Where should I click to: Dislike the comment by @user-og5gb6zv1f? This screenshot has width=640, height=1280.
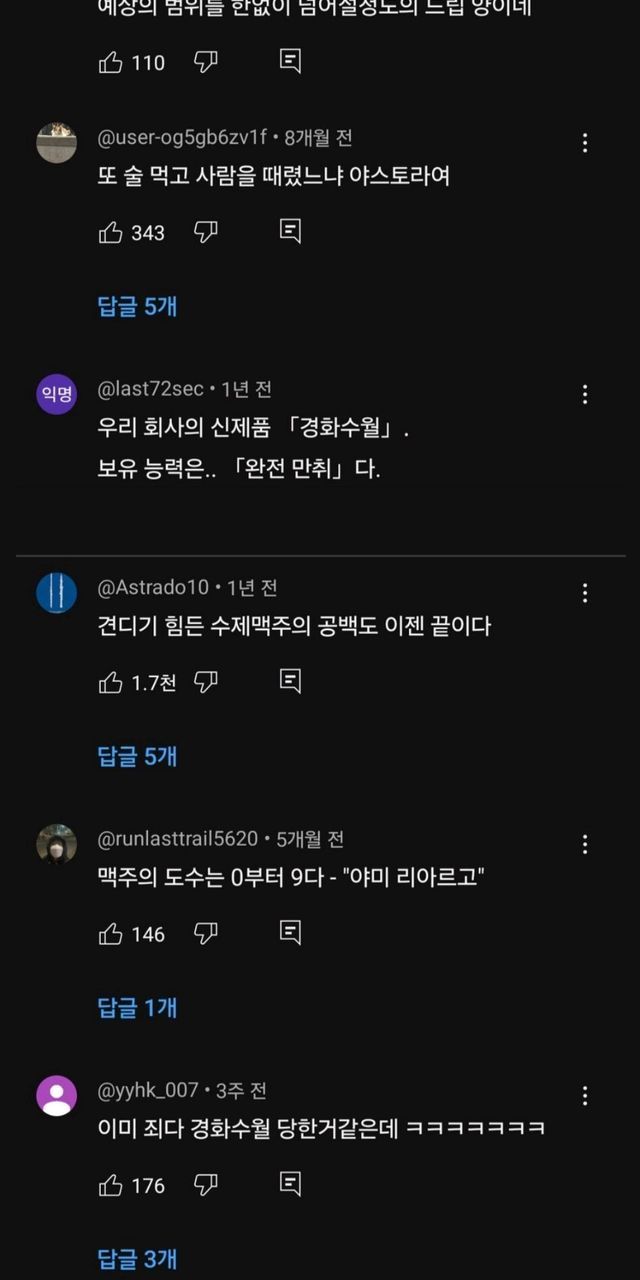click(x=205, y=233)
